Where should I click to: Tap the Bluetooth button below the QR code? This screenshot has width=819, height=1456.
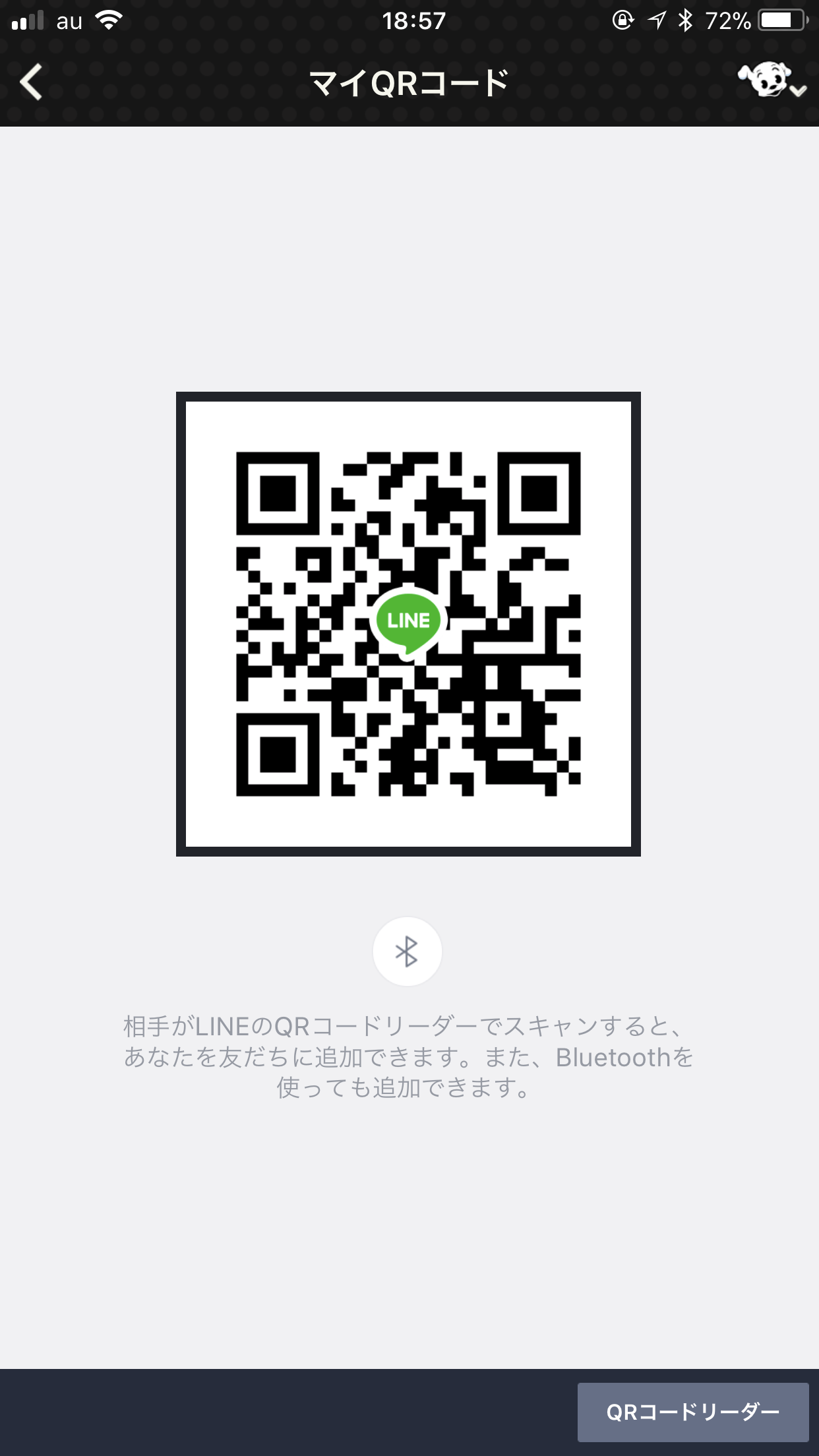point(408,952)
